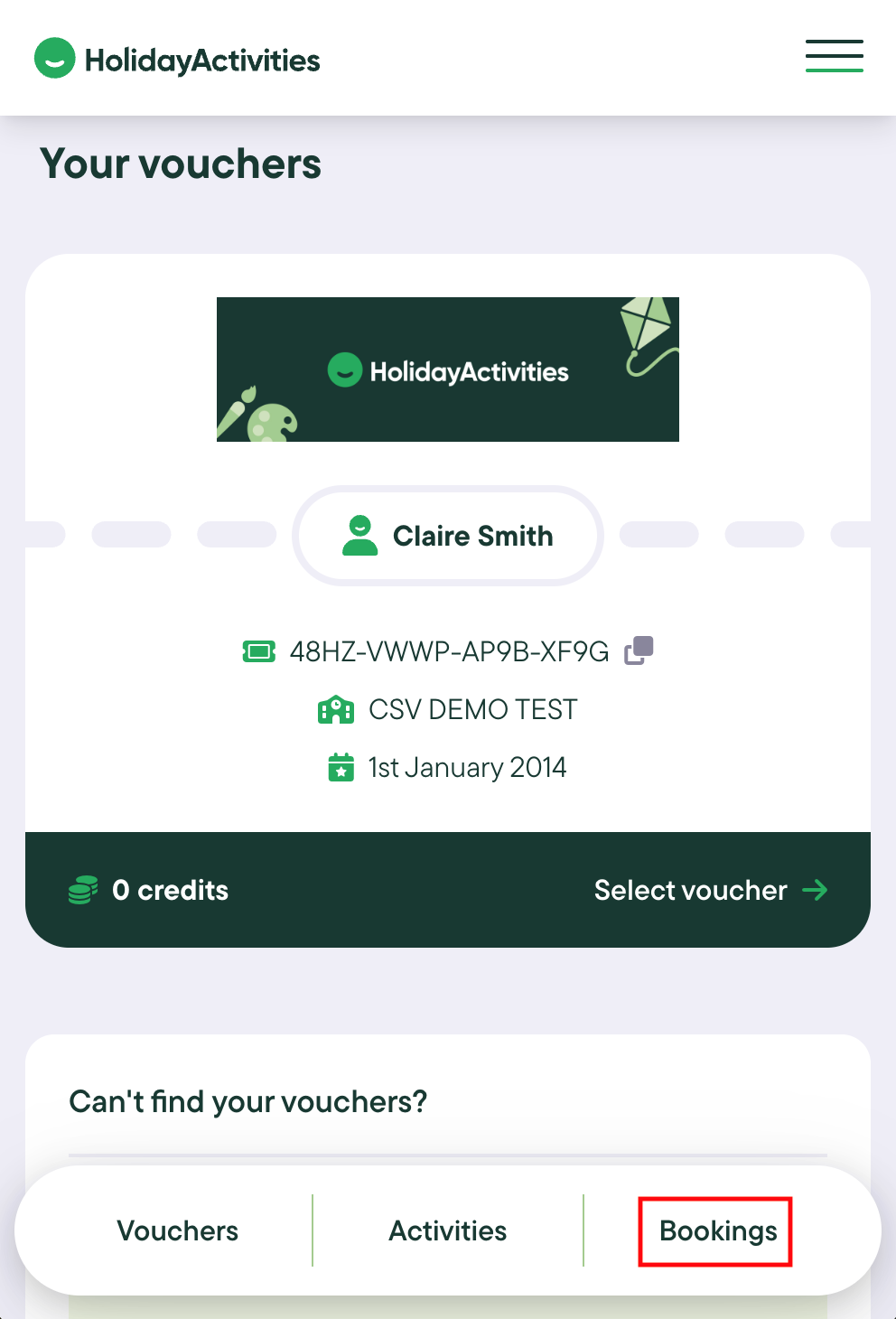Screen dimensions: 896x1319
Task: Open the hamburger menu
Action: (x=834, y=56)
